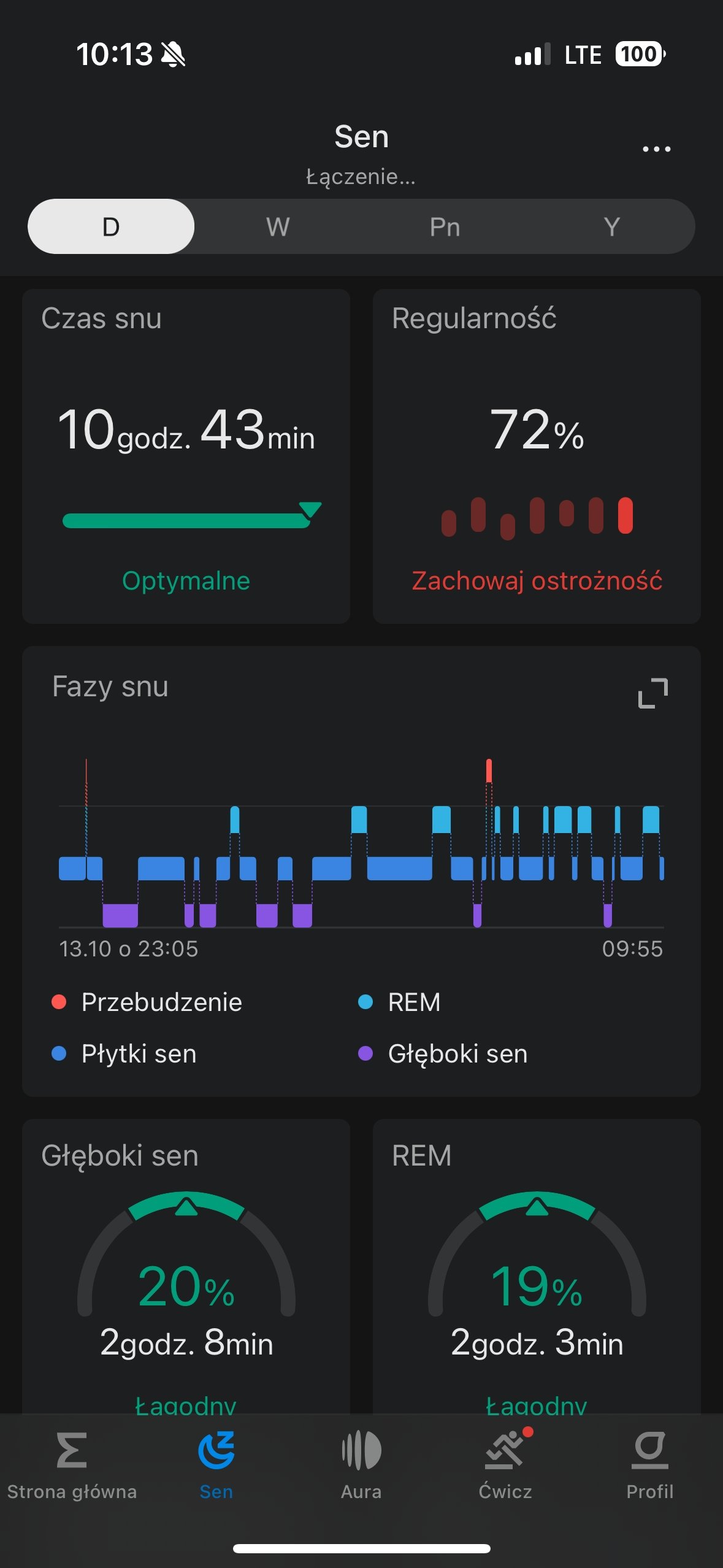The height and width of the screenshot is (1568, 723).
Task: Open the three-dot overflow menu
Action: (x=656, y=149)
